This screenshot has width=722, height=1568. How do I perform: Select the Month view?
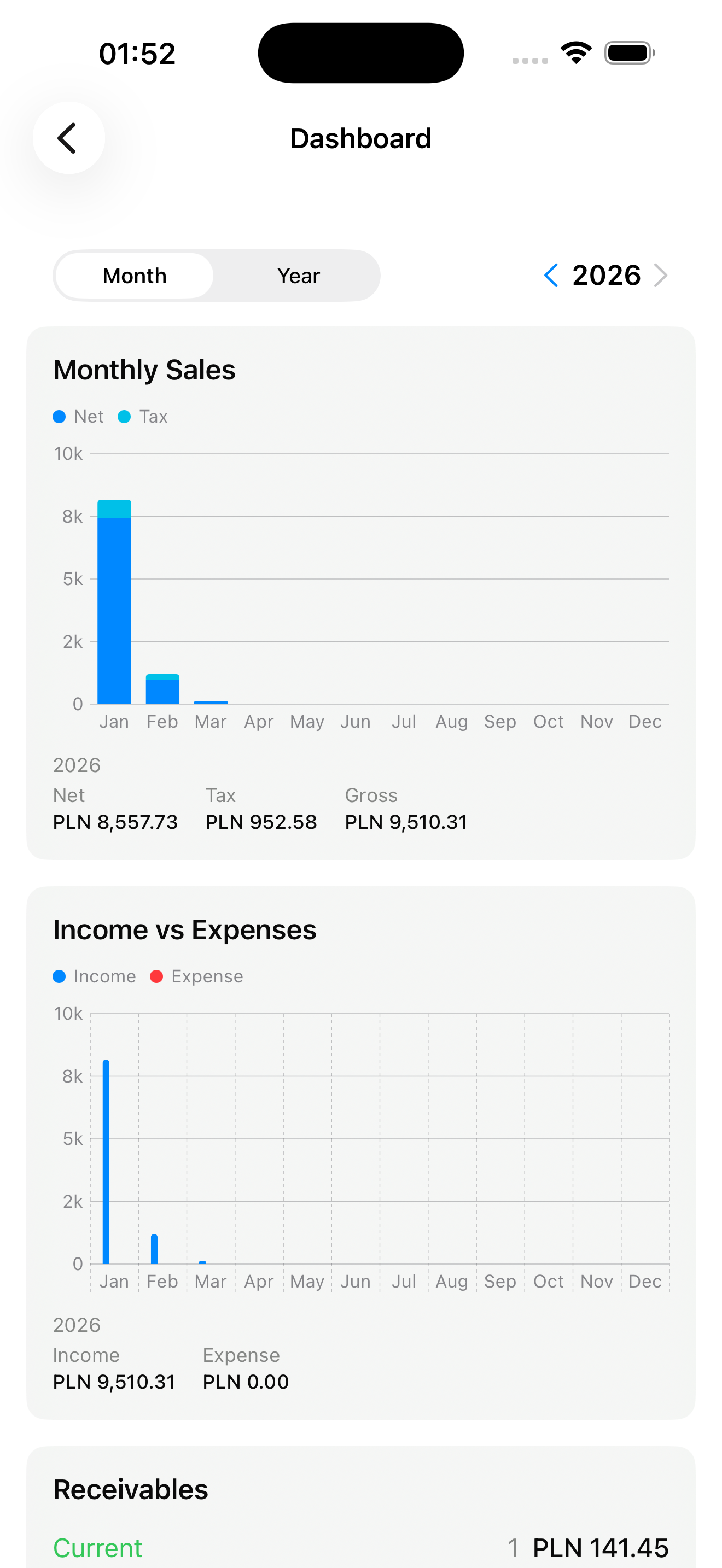coord(134,275)
